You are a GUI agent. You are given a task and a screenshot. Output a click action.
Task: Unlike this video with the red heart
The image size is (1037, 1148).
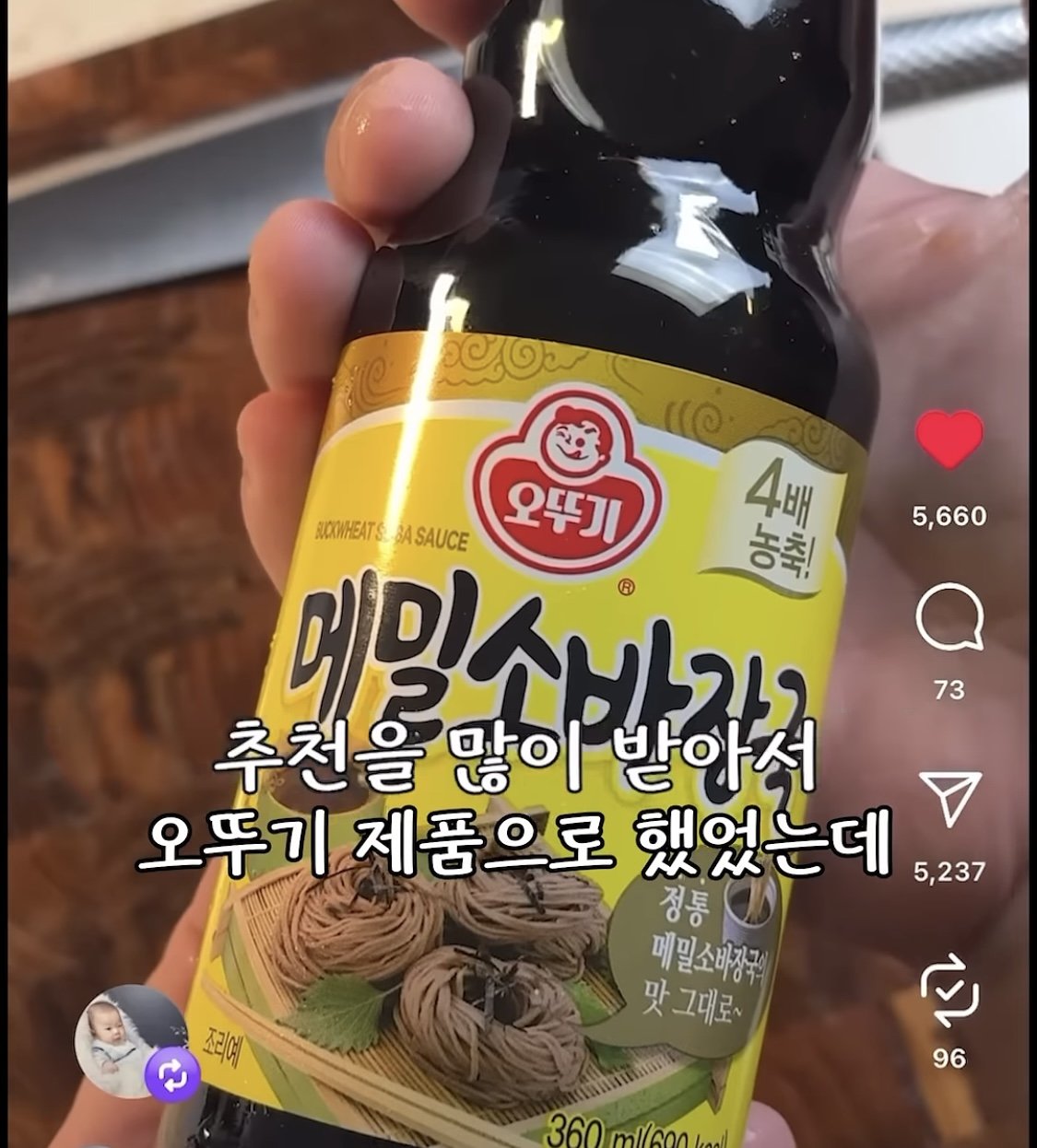(949, 439)
